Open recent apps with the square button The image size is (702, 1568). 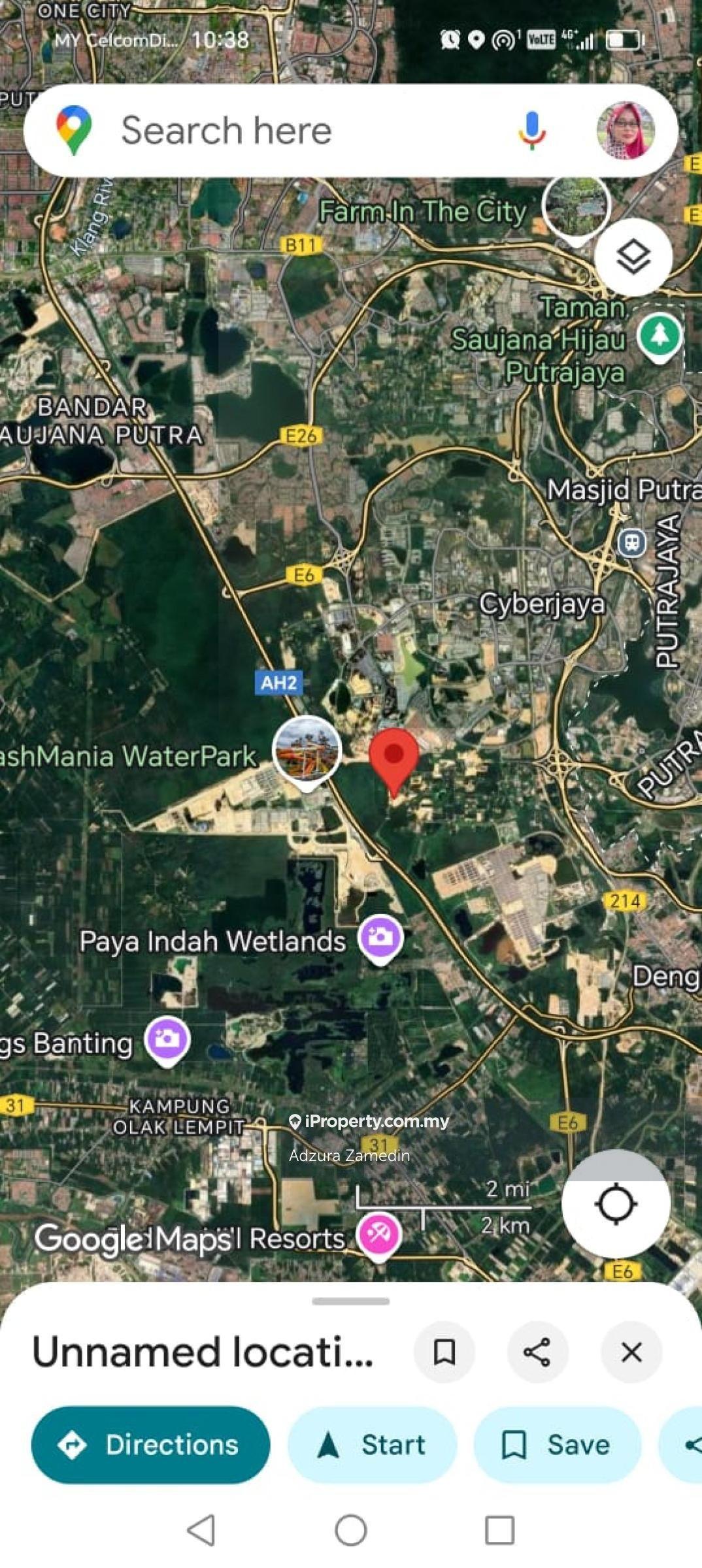499,1530
